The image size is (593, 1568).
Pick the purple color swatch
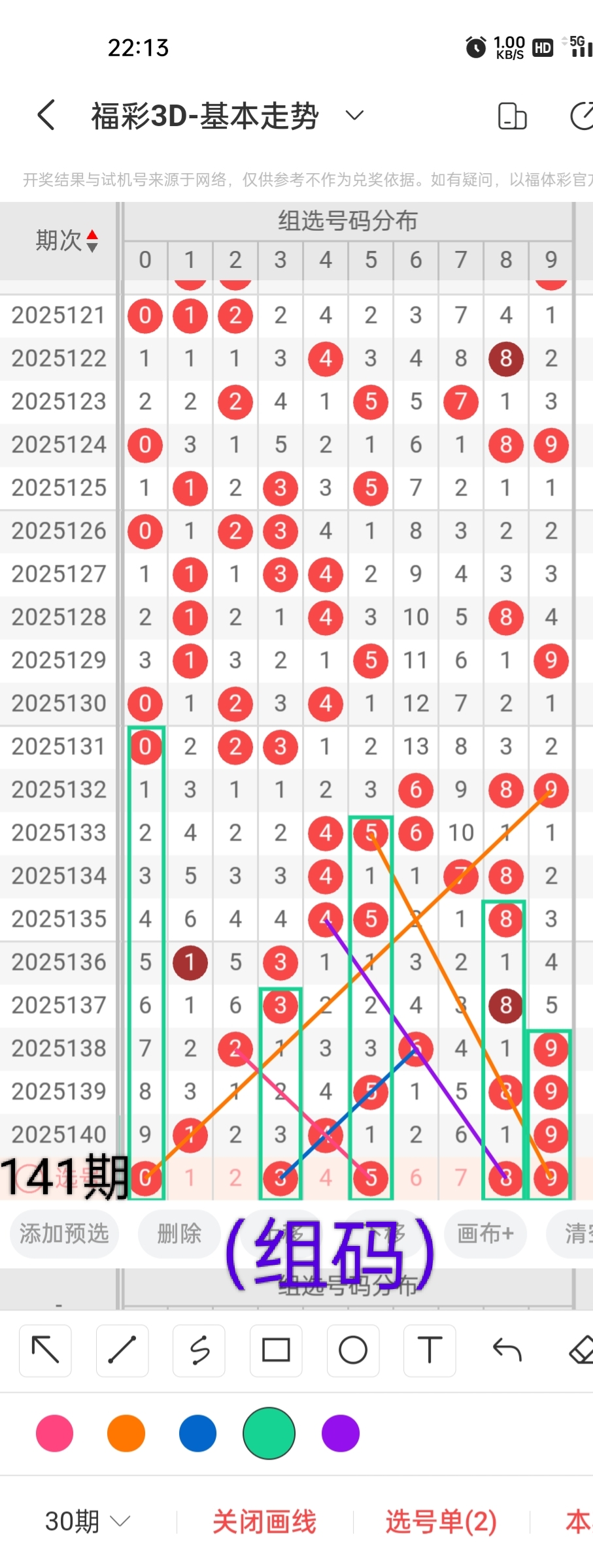[341, 1433]
